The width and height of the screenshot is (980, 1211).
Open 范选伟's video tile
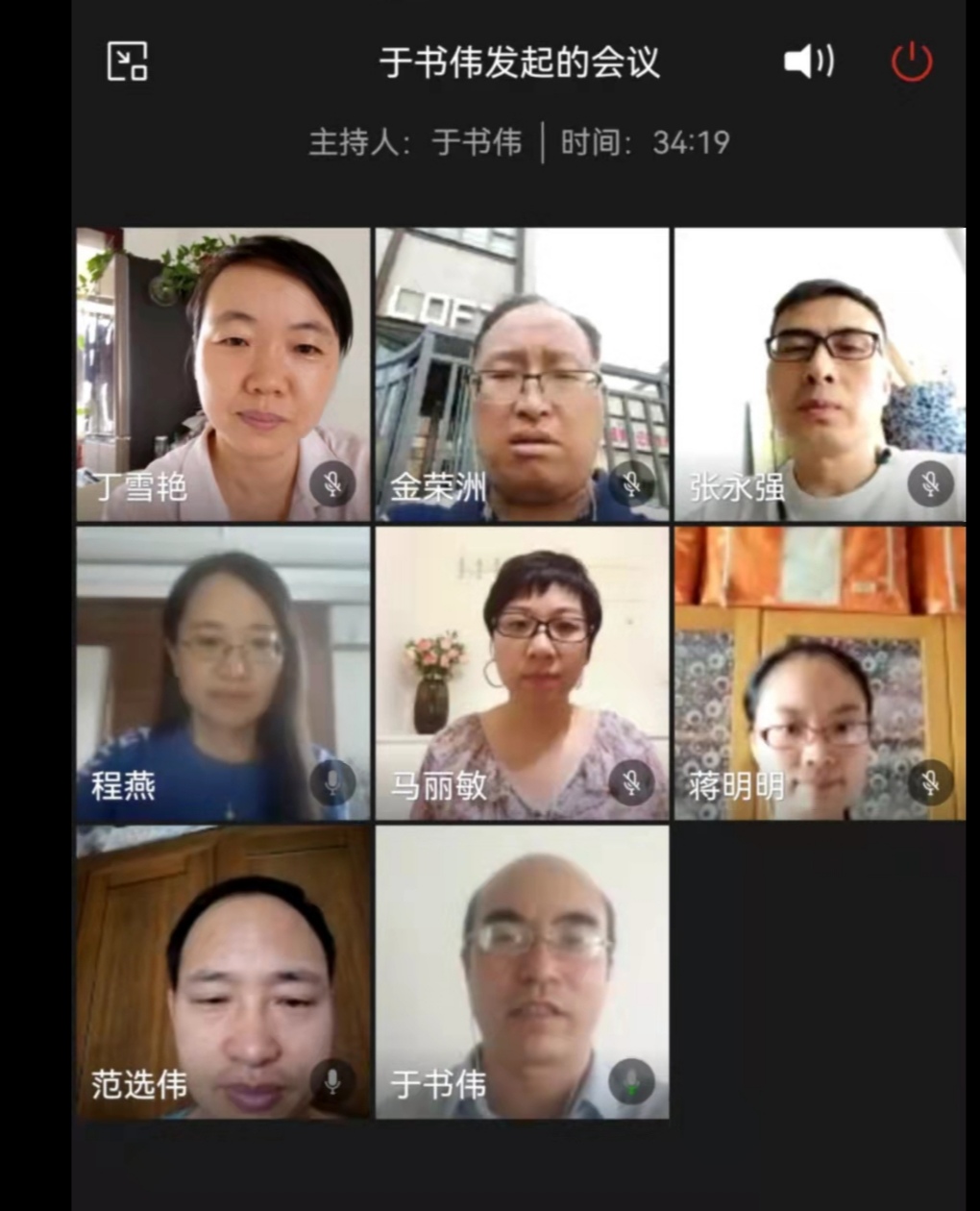click(223, 972)
